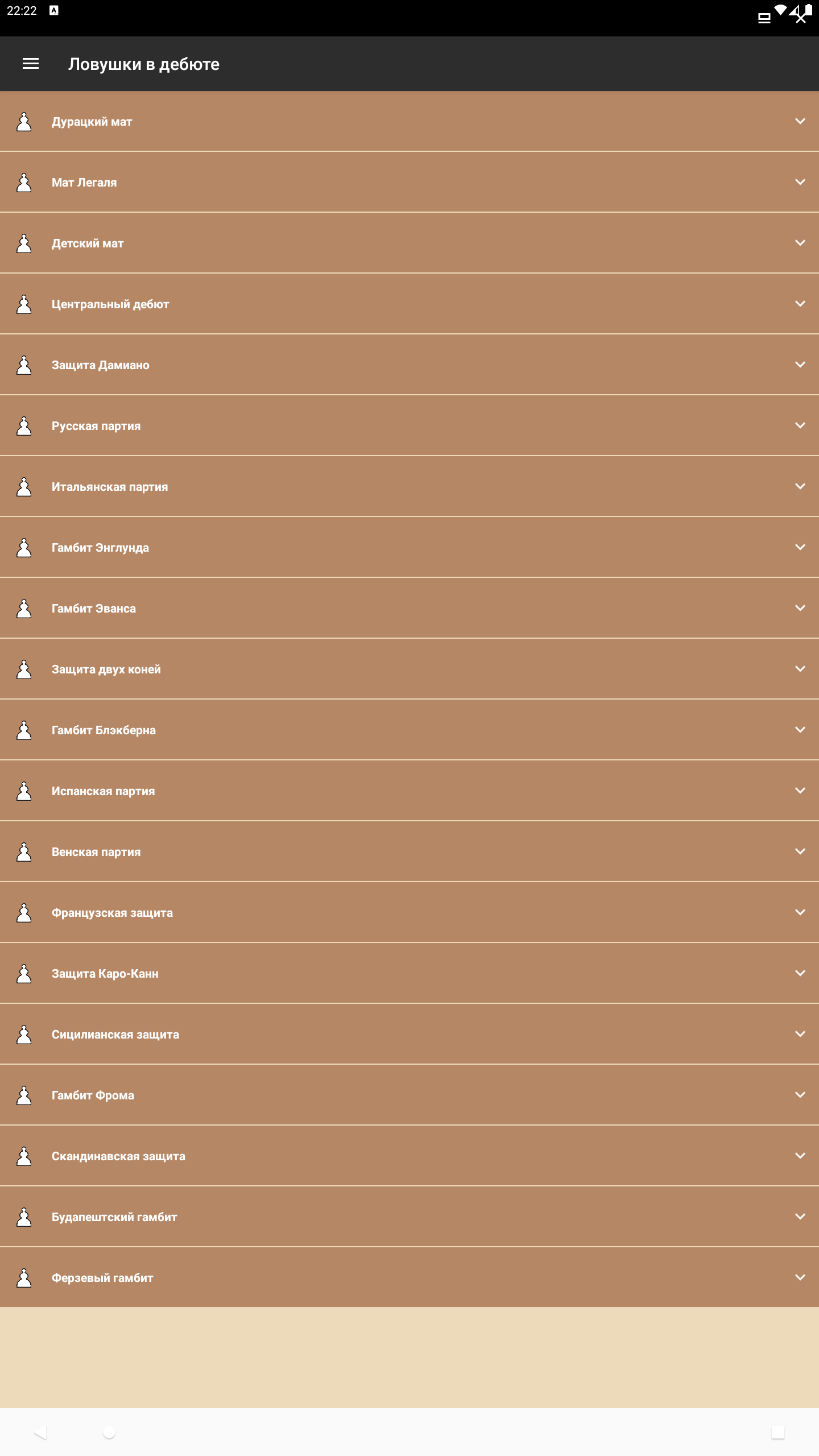Expand Венская партия
Image resolution: width=819 pixels, height=1456 pixels.
pos(409,851)
